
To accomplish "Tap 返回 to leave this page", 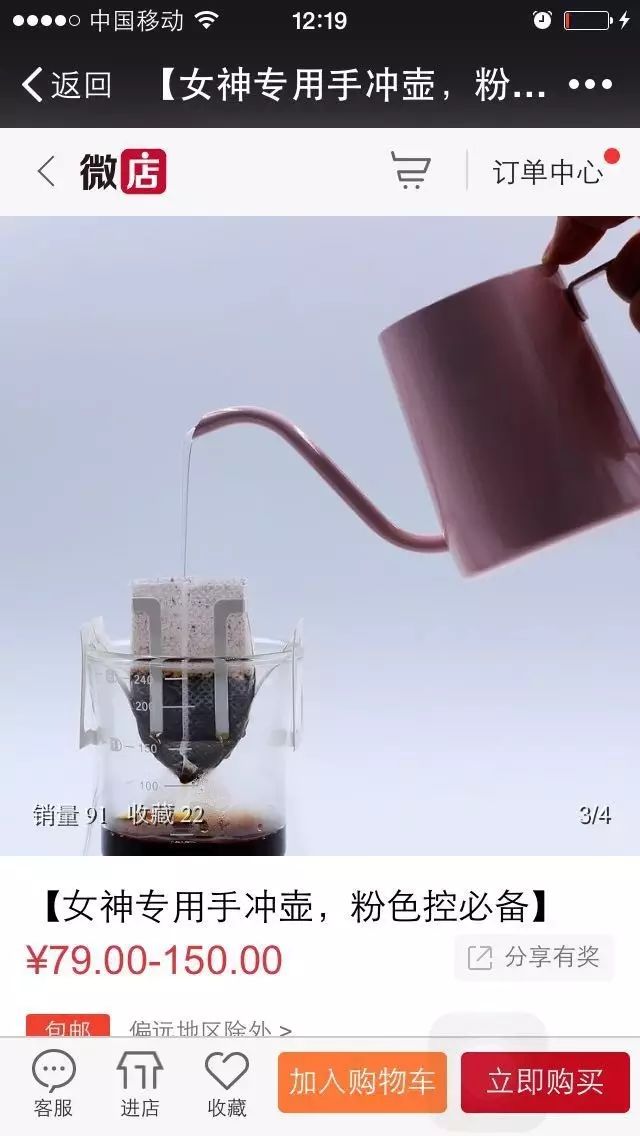I will [66, 85].
